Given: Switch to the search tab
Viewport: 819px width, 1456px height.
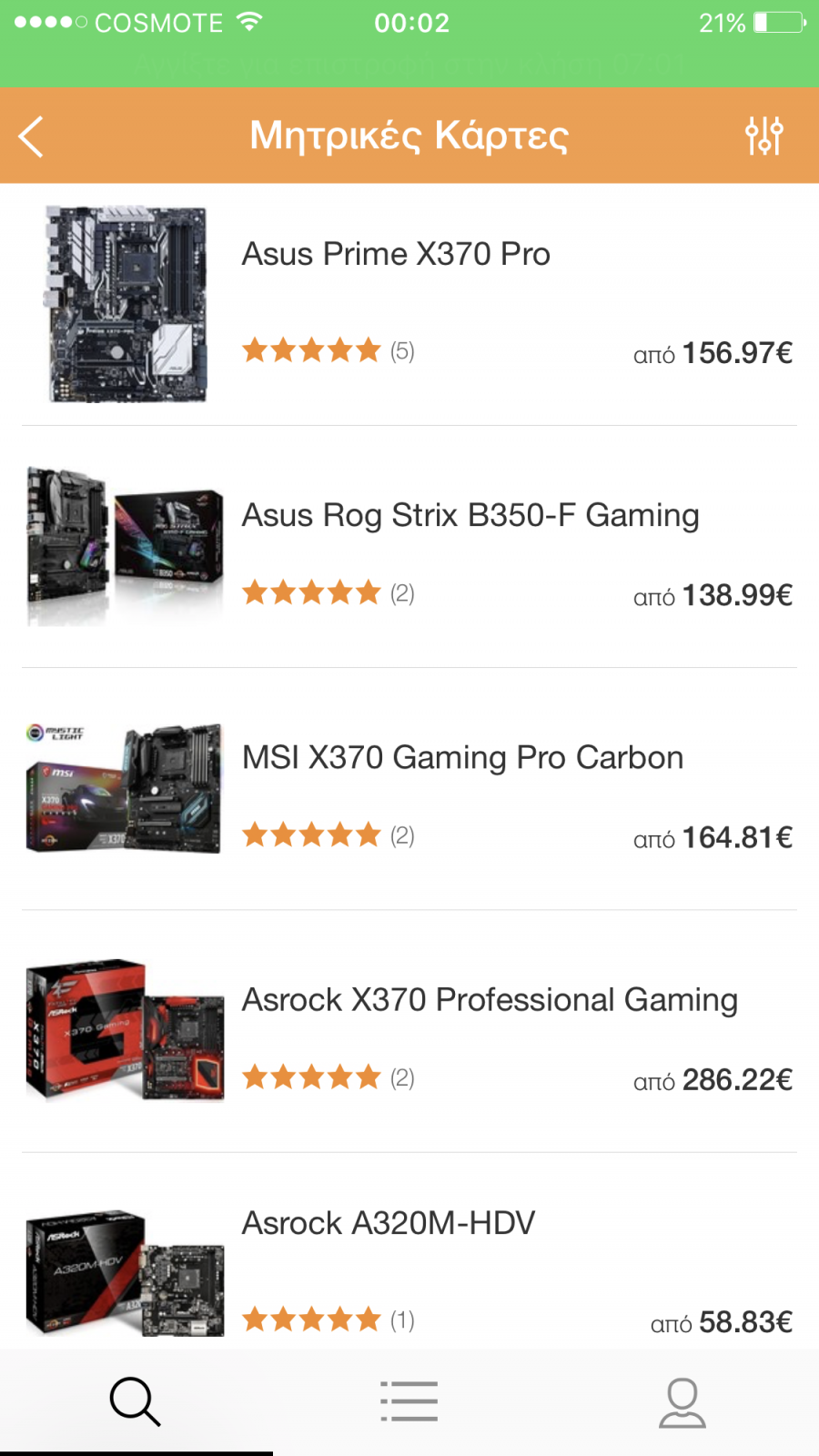Looking at the screenshot, I should pyautogui.click(x=136, y=1401).
